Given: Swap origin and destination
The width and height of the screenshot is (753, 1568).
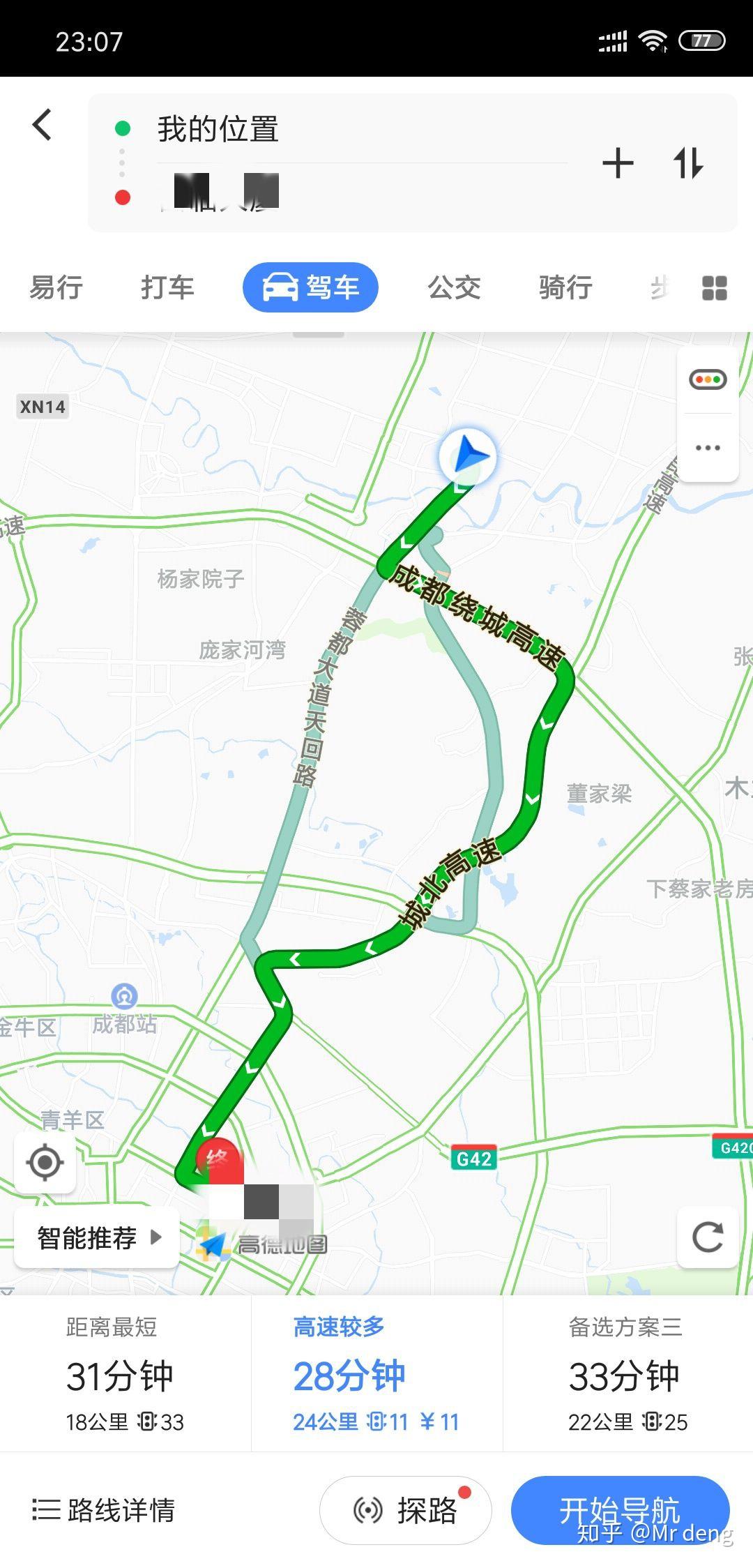Looking at the screenshot, I should pyautogui.click(x=688, y=164).
